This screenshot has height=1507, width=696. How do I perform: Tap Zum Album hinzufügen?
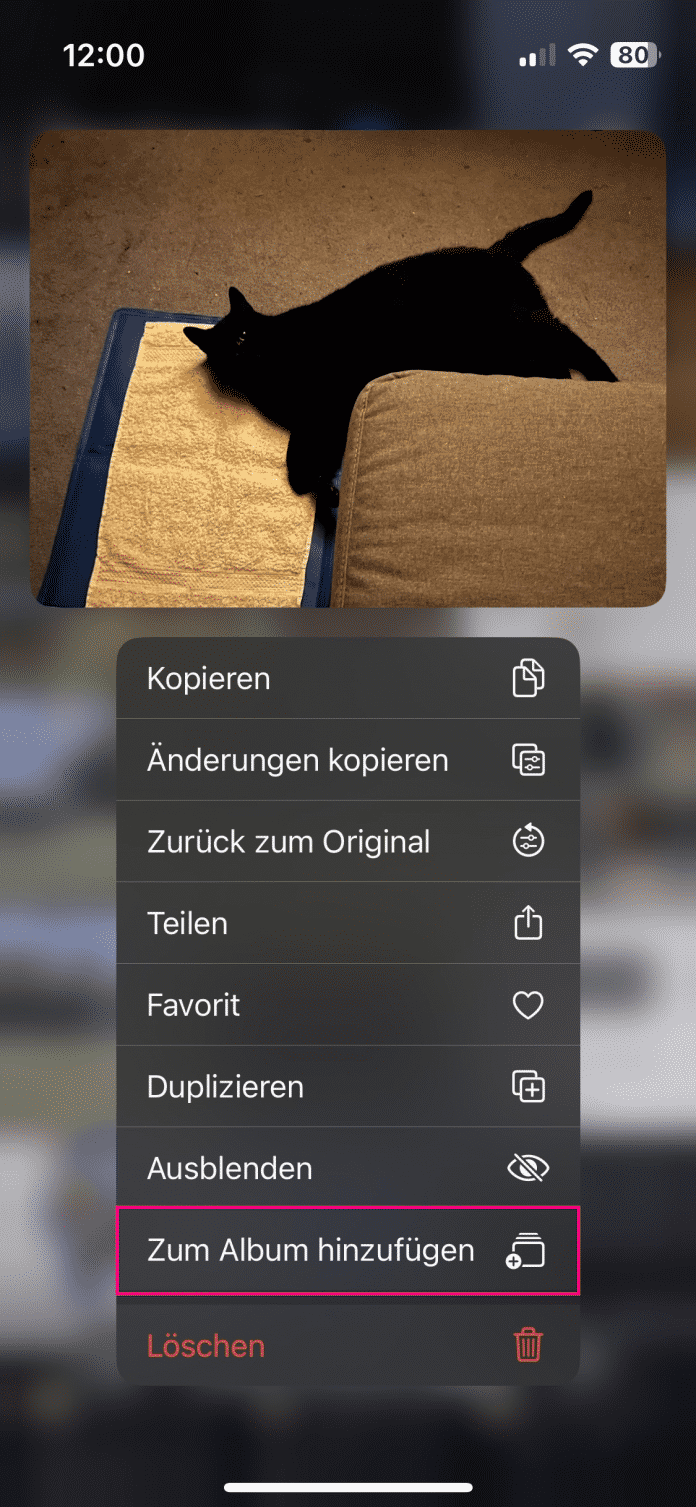point(347,1250)
